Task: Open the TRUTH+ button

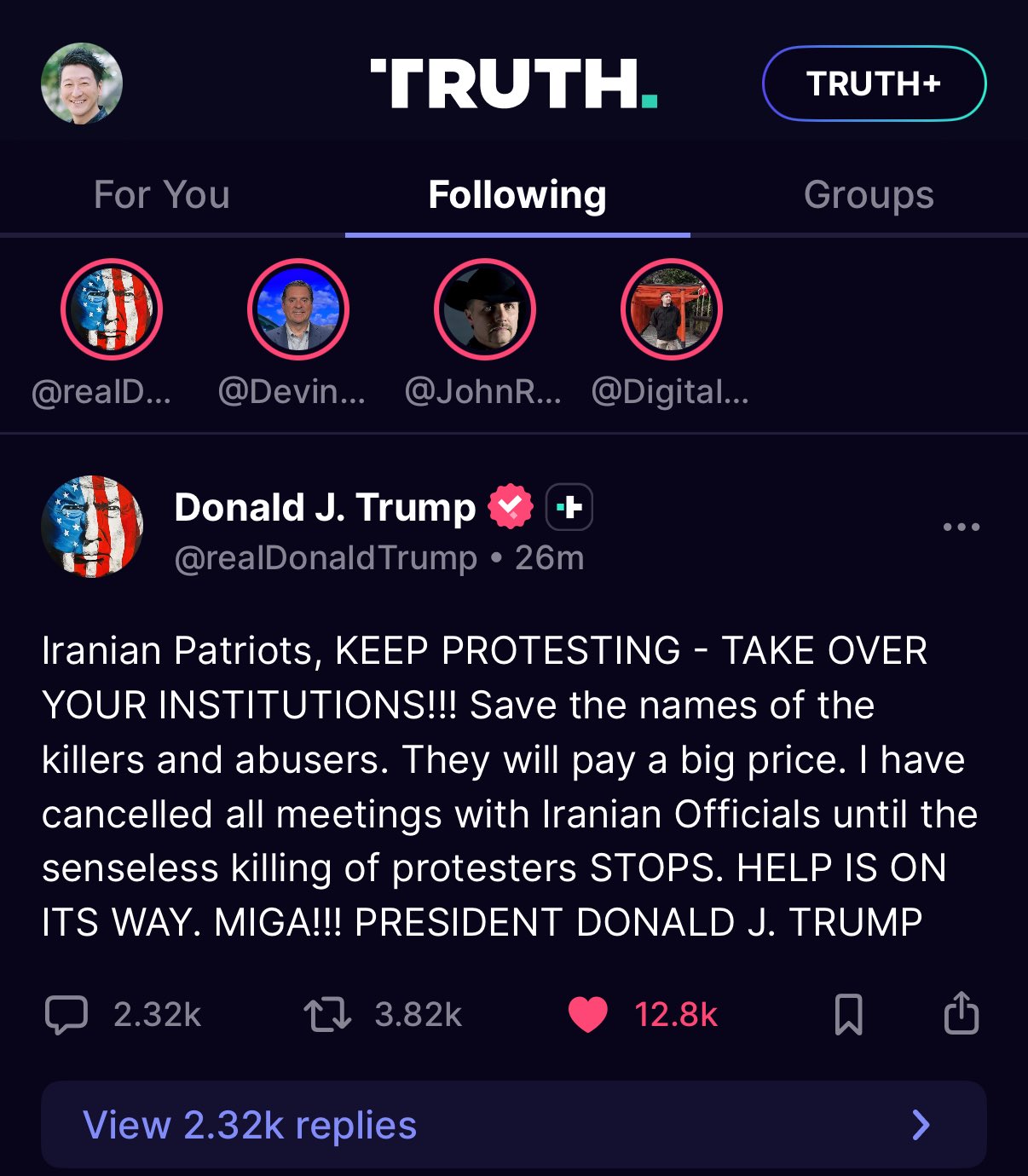Action: [874, 84]
